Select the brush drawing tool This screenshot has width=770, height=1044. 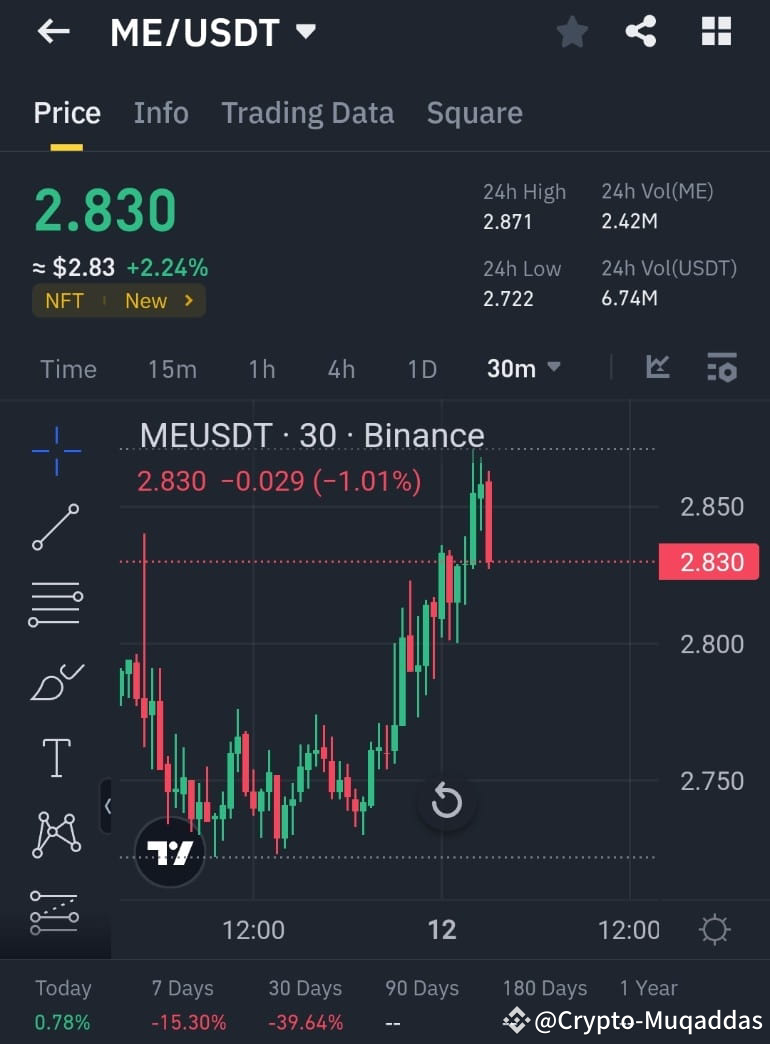[x=55, y=680]
